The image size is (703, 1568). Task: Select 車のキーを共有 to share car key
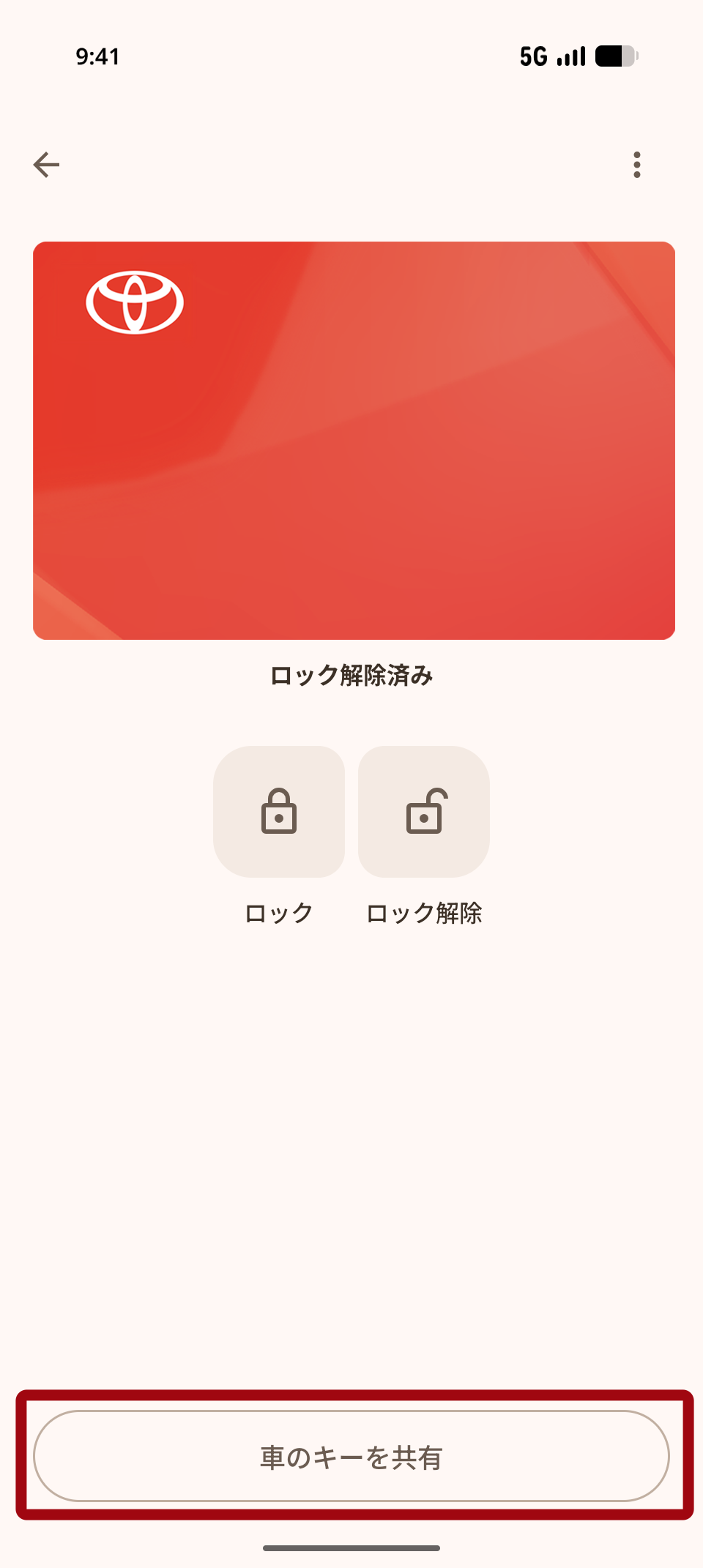pos(351,1456)
